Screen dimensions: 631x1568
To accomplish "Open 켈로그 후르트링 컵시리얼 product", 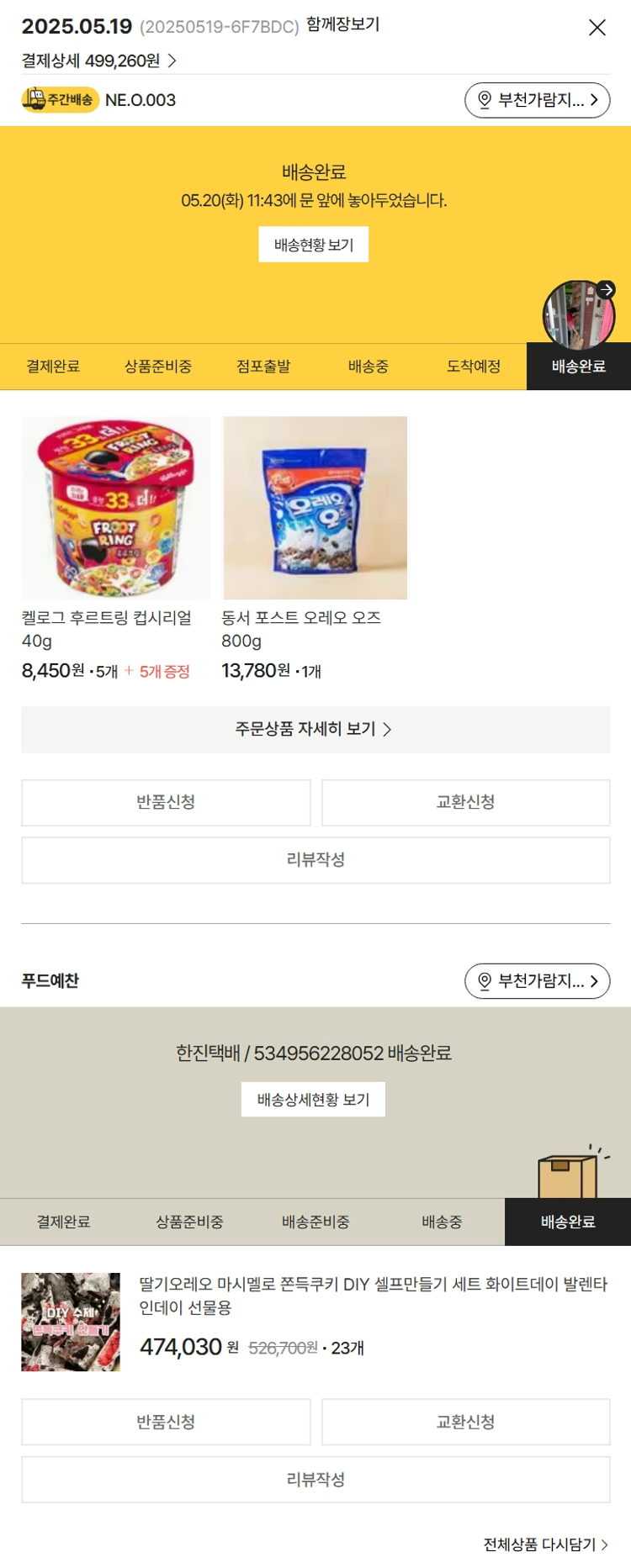I will [x=115, y=508].
